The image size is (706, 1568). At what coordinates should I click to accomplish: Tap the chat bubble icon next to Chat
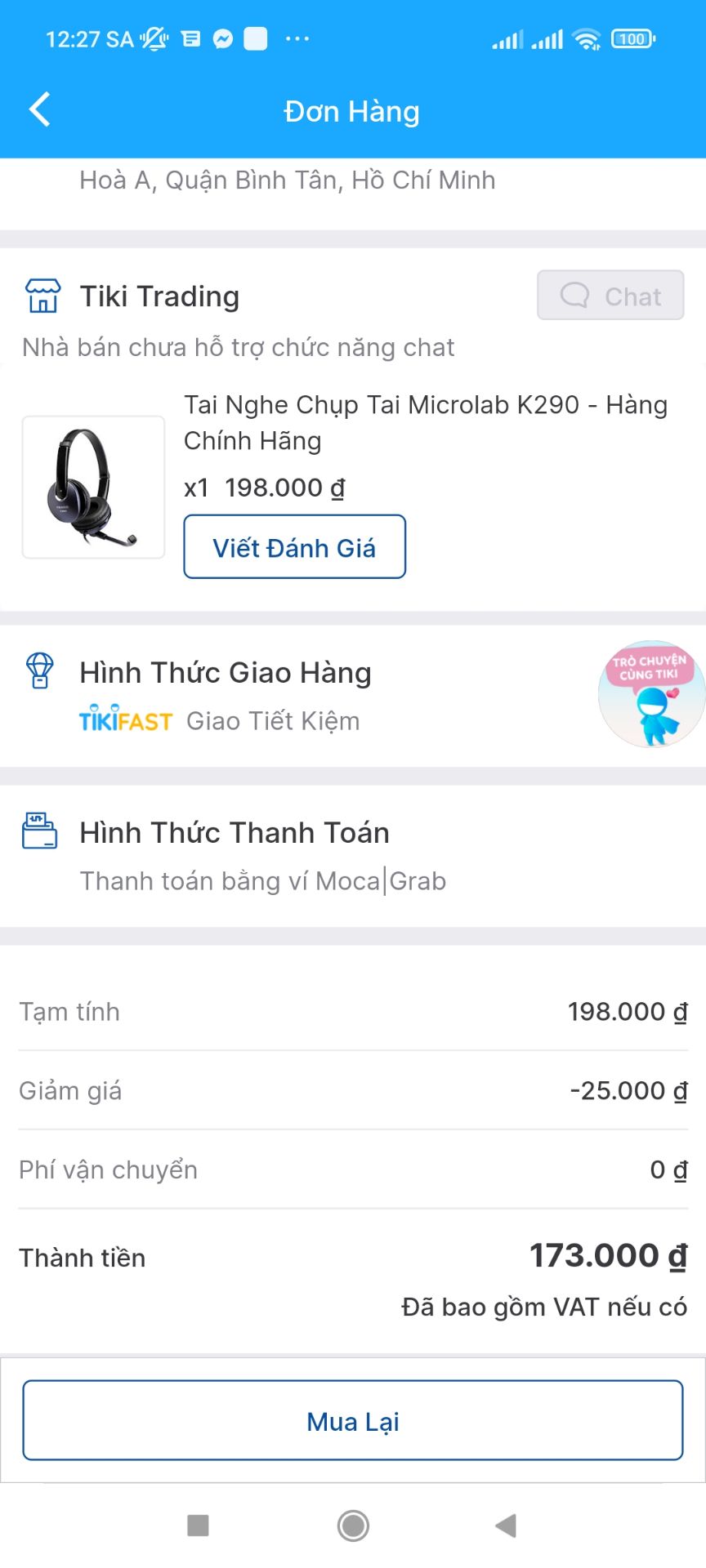point(574,296)
